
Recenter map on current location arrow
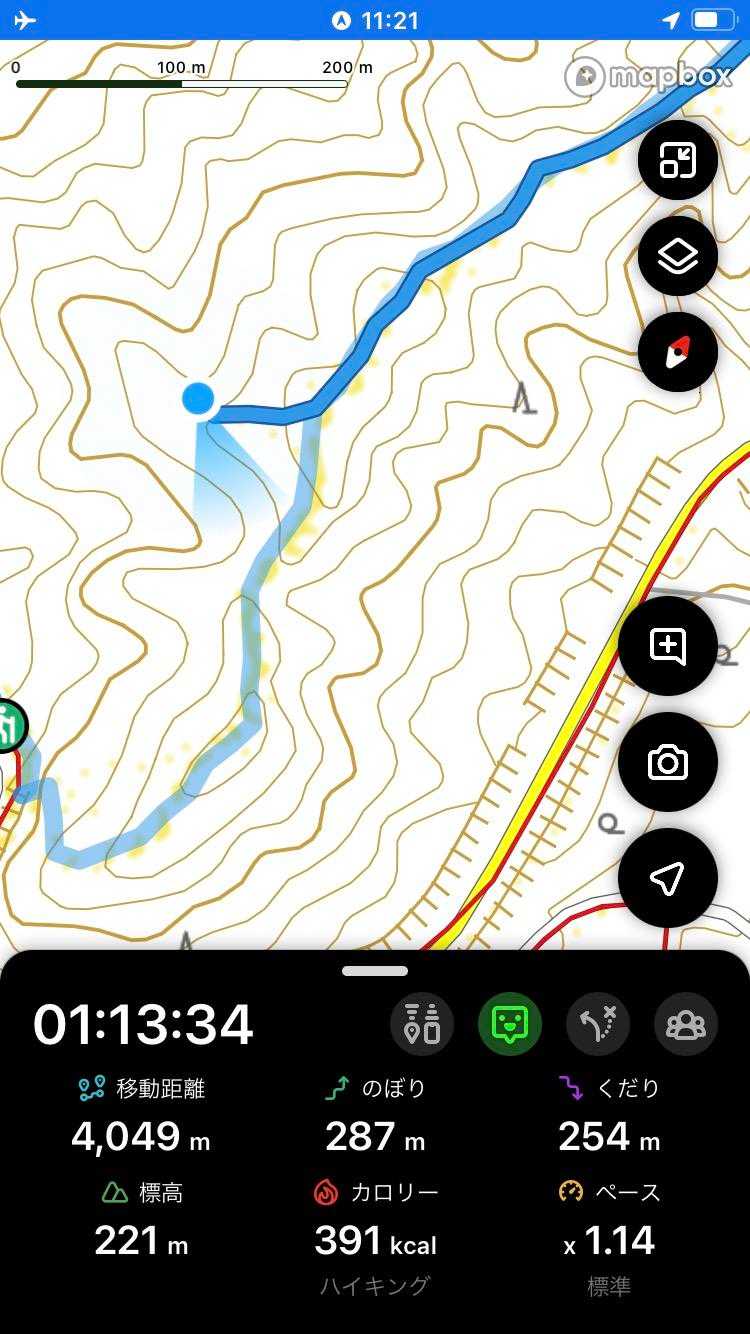point(668,878)
